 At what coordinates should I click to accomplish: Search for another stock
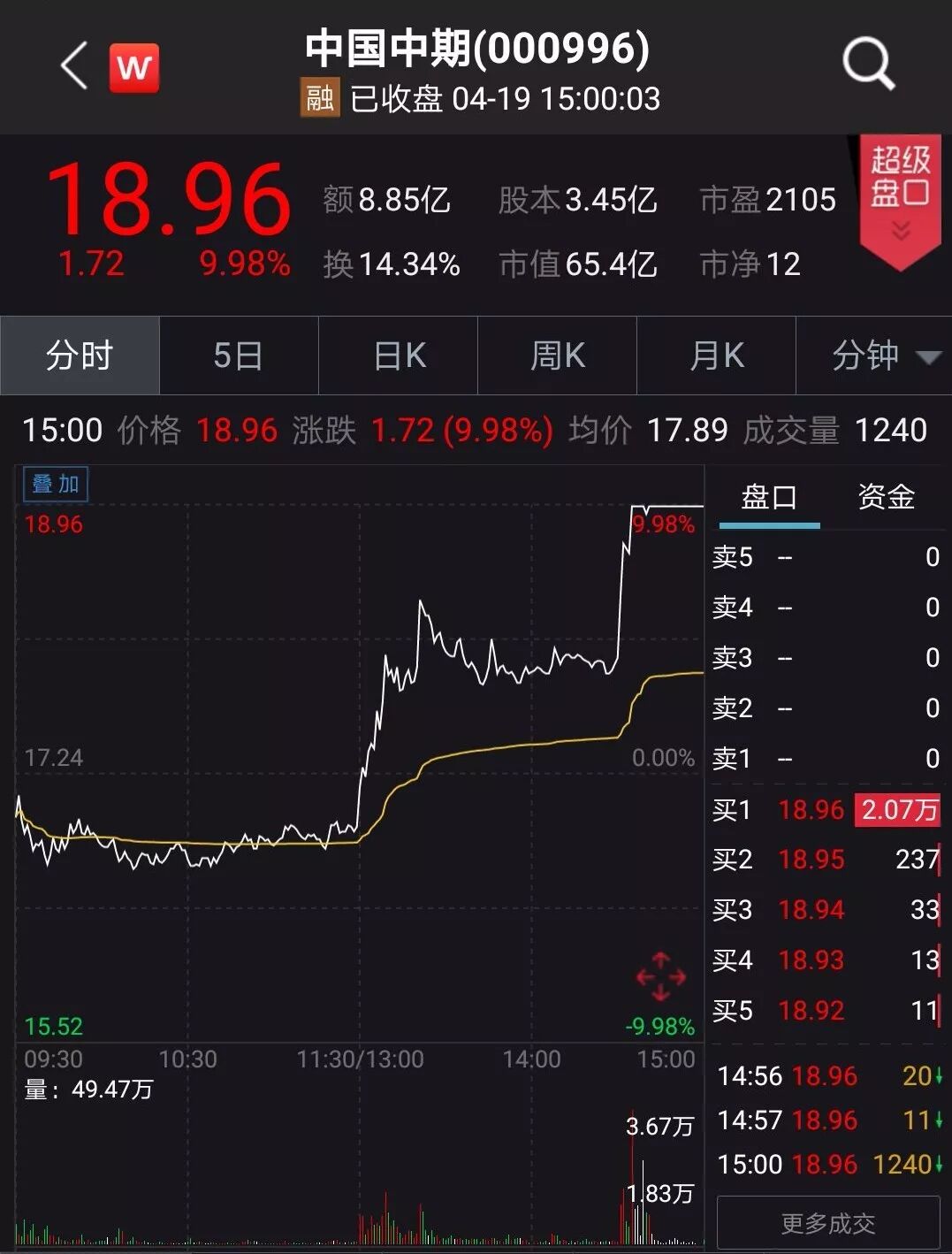(868, 65)
